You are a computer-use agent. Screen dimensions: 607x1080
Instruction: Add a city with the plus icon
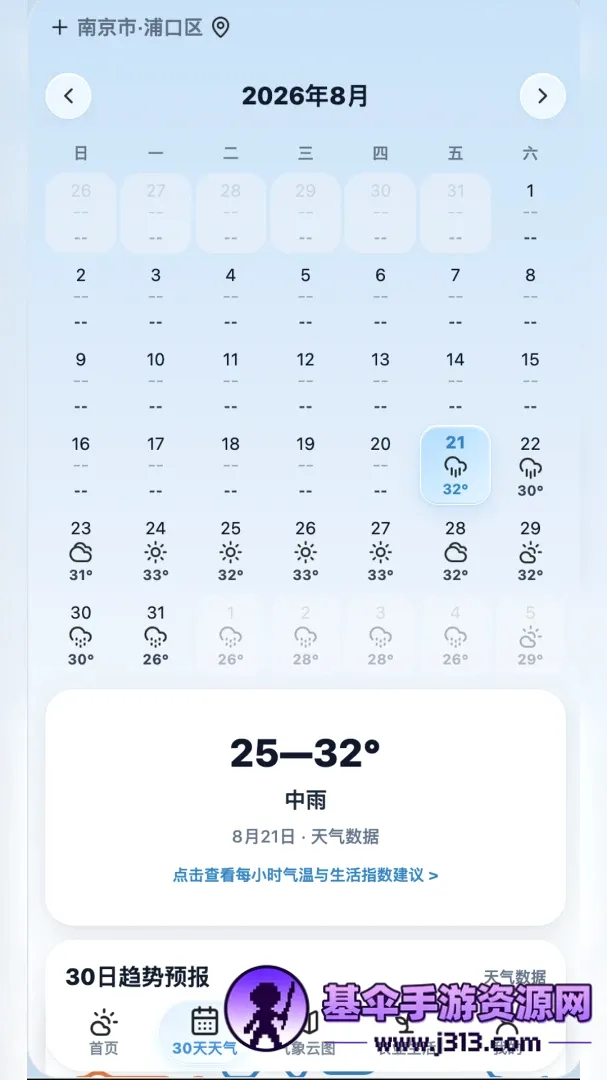pos(60,28)
